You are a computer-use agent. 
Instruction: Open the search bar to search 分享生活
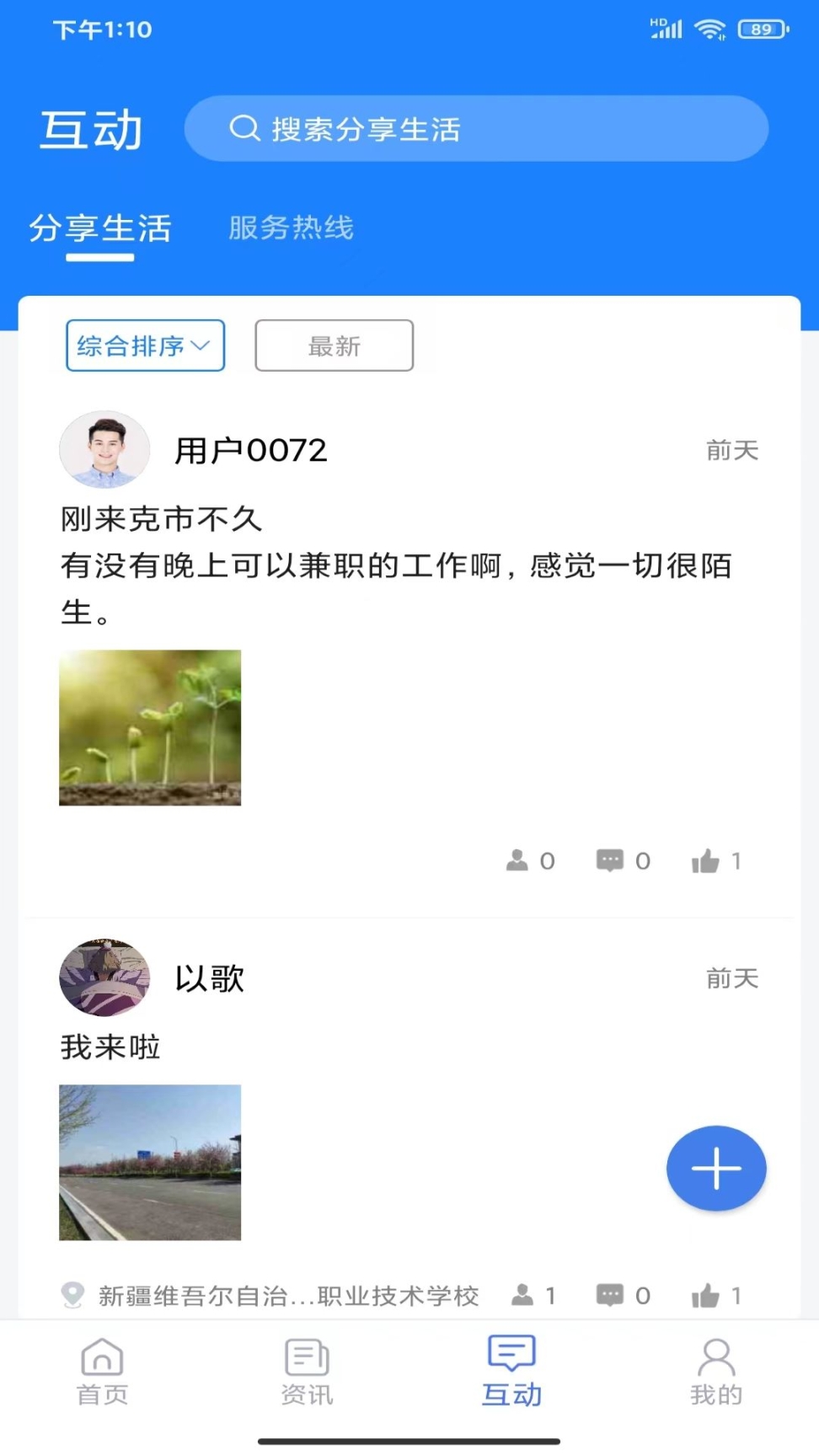pos(477,128)
